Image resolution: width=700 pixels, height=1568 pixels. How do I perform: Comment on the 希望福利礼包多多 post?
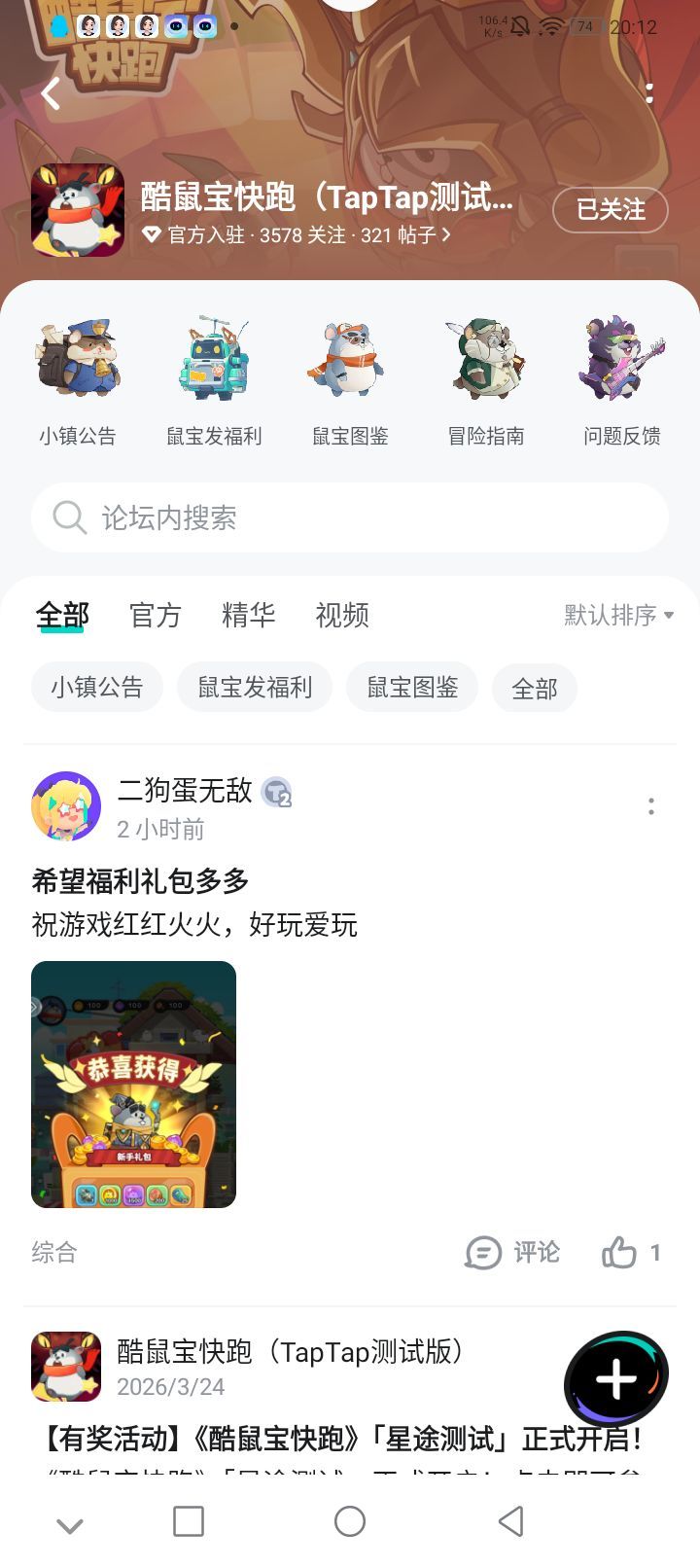point(512,1252)
